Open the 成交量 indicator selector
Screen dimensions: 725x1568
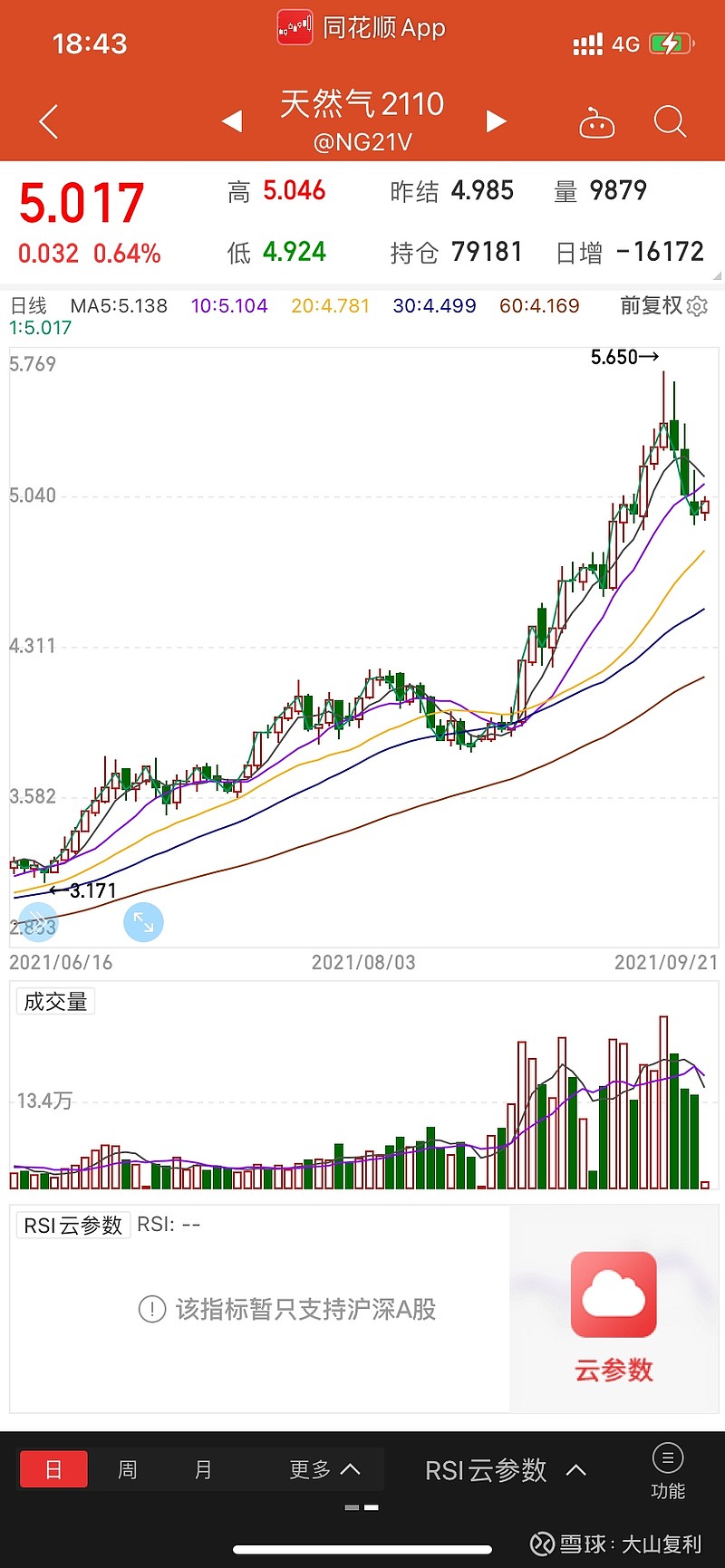click(55, 1001)
